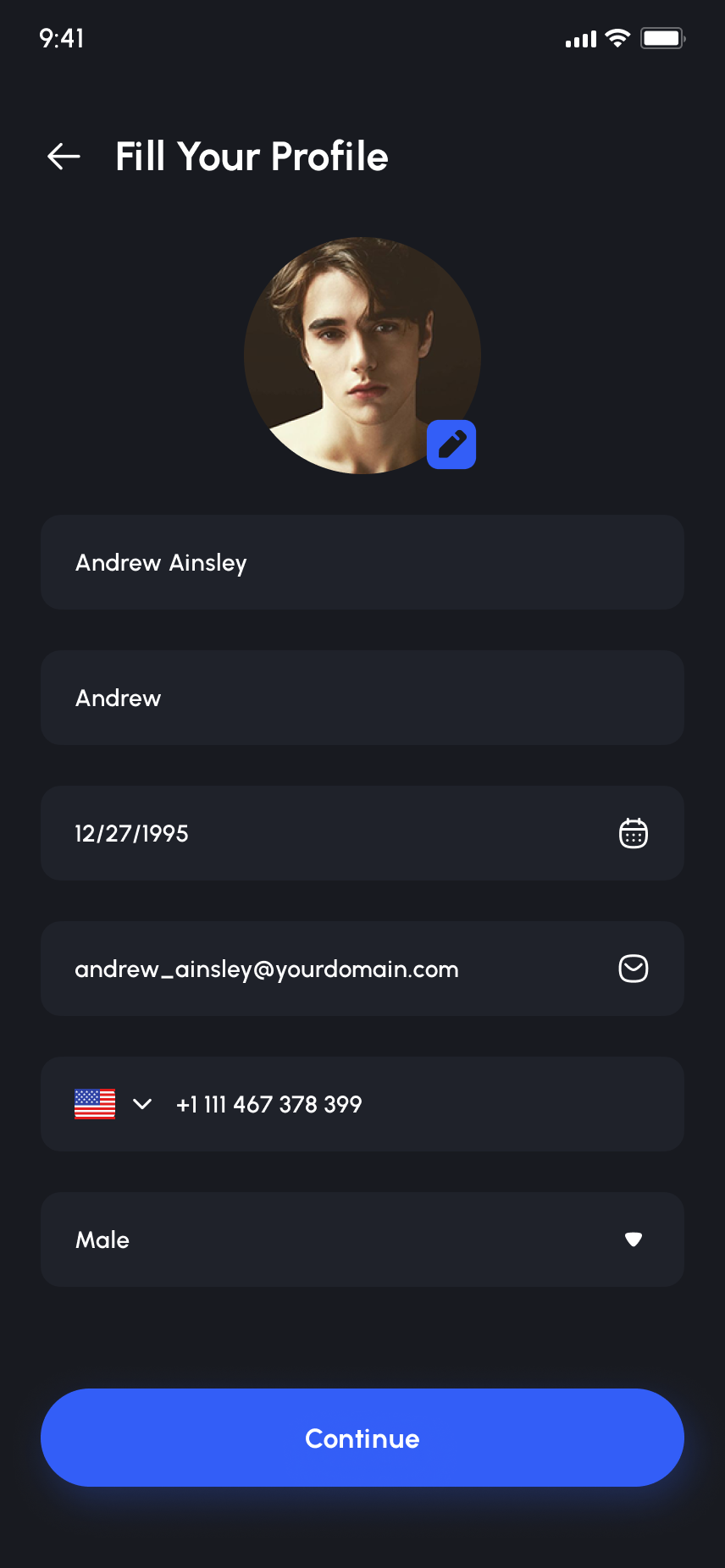Go back using the arrow icon
Viewport: 725px width, 1568px height.
click(64, 157)
